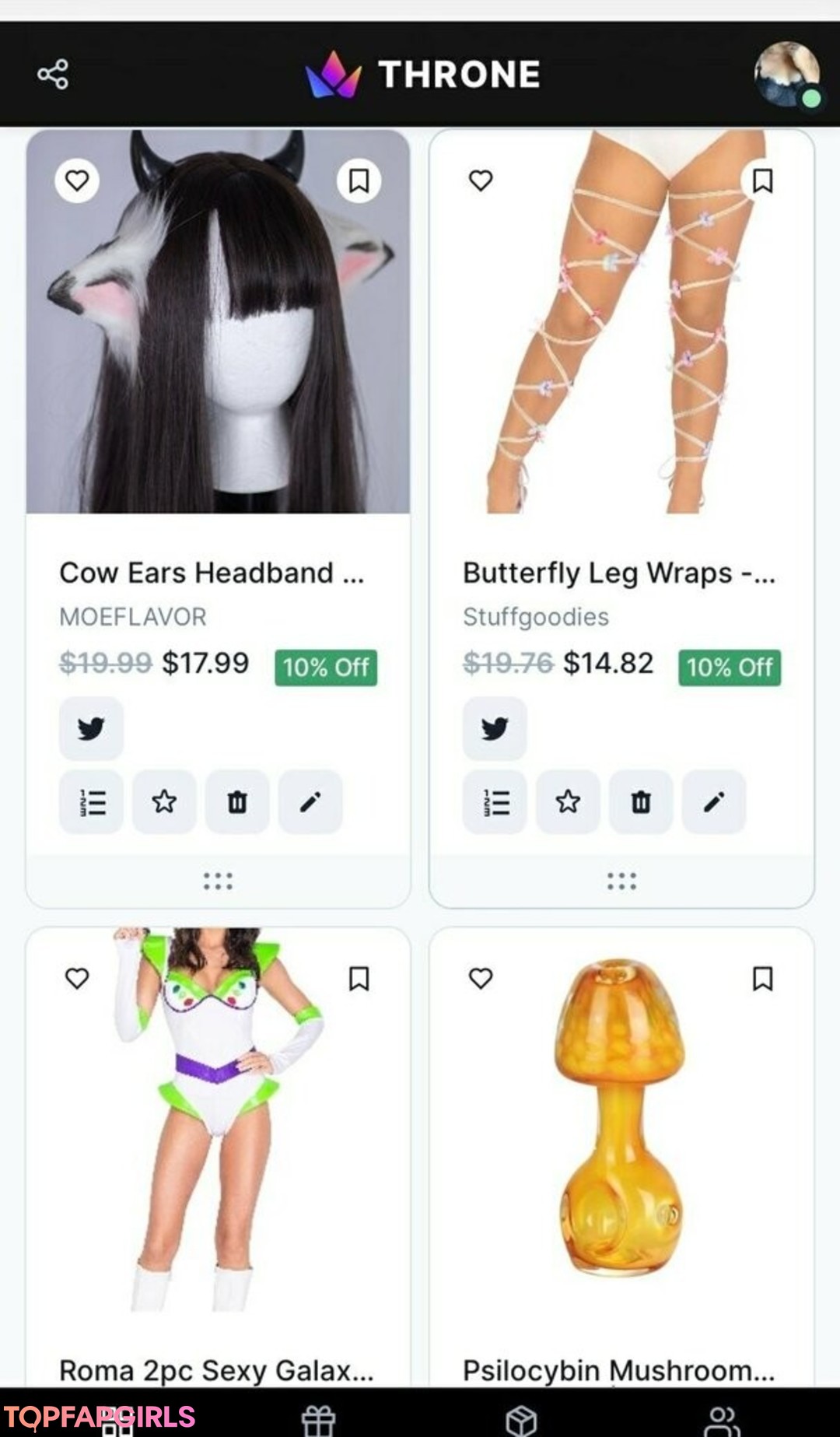Switch to the gift tab
The image size is (840, 1437).
click(318, 1421)
